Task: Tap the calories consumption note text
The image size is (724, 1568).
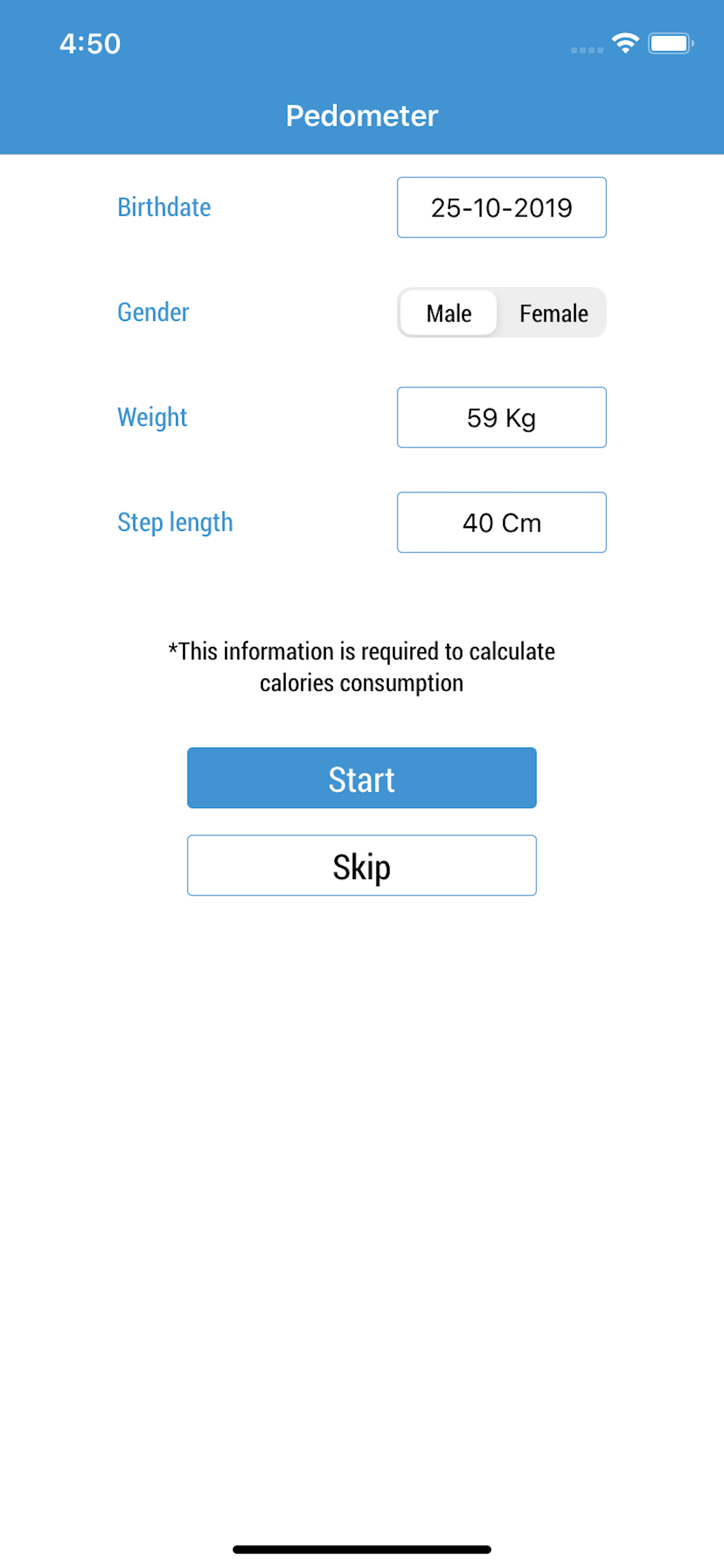Action: coord(361,667)
